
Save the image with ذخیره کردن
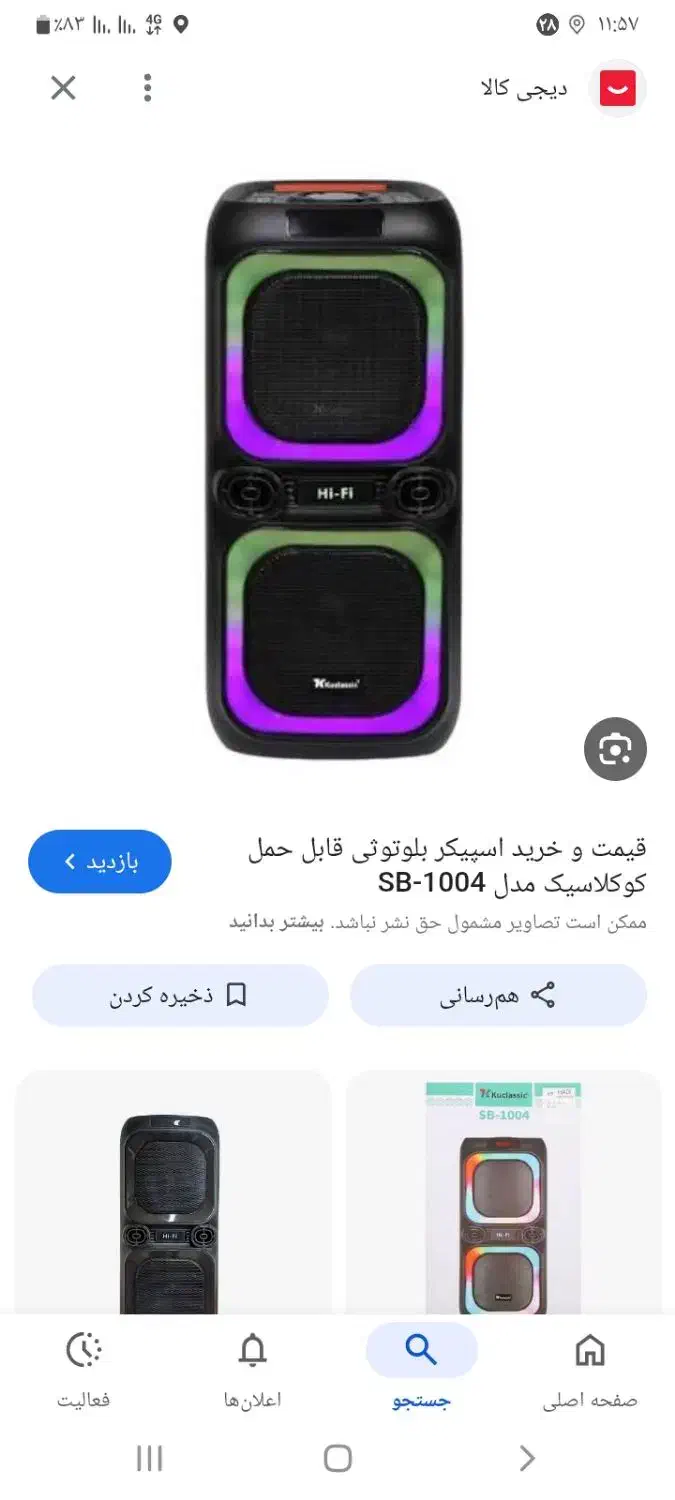[180, 995]
